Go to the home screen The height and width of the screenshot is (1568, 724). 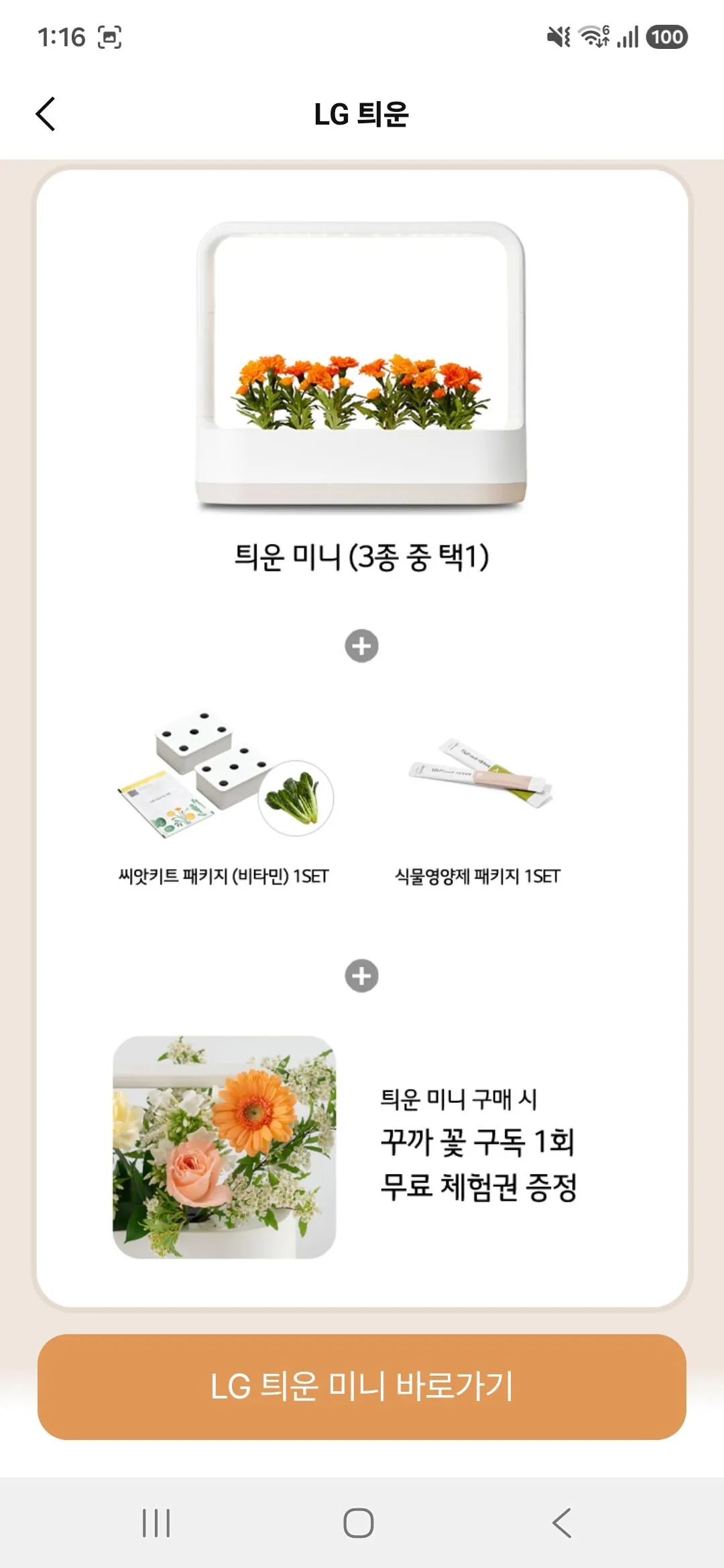359,1523
